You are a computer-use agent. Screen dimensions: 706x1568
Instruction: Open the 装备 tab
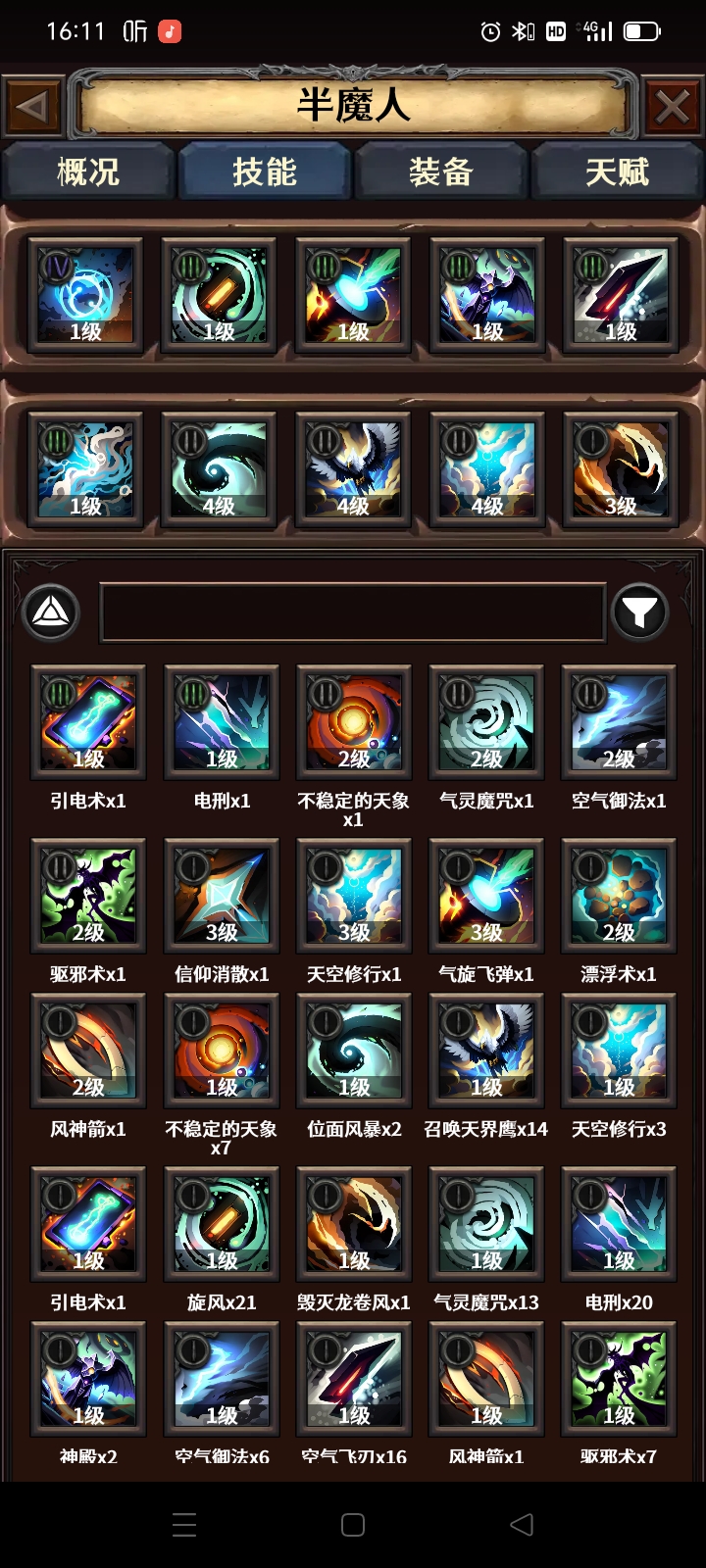pos(441,172)
